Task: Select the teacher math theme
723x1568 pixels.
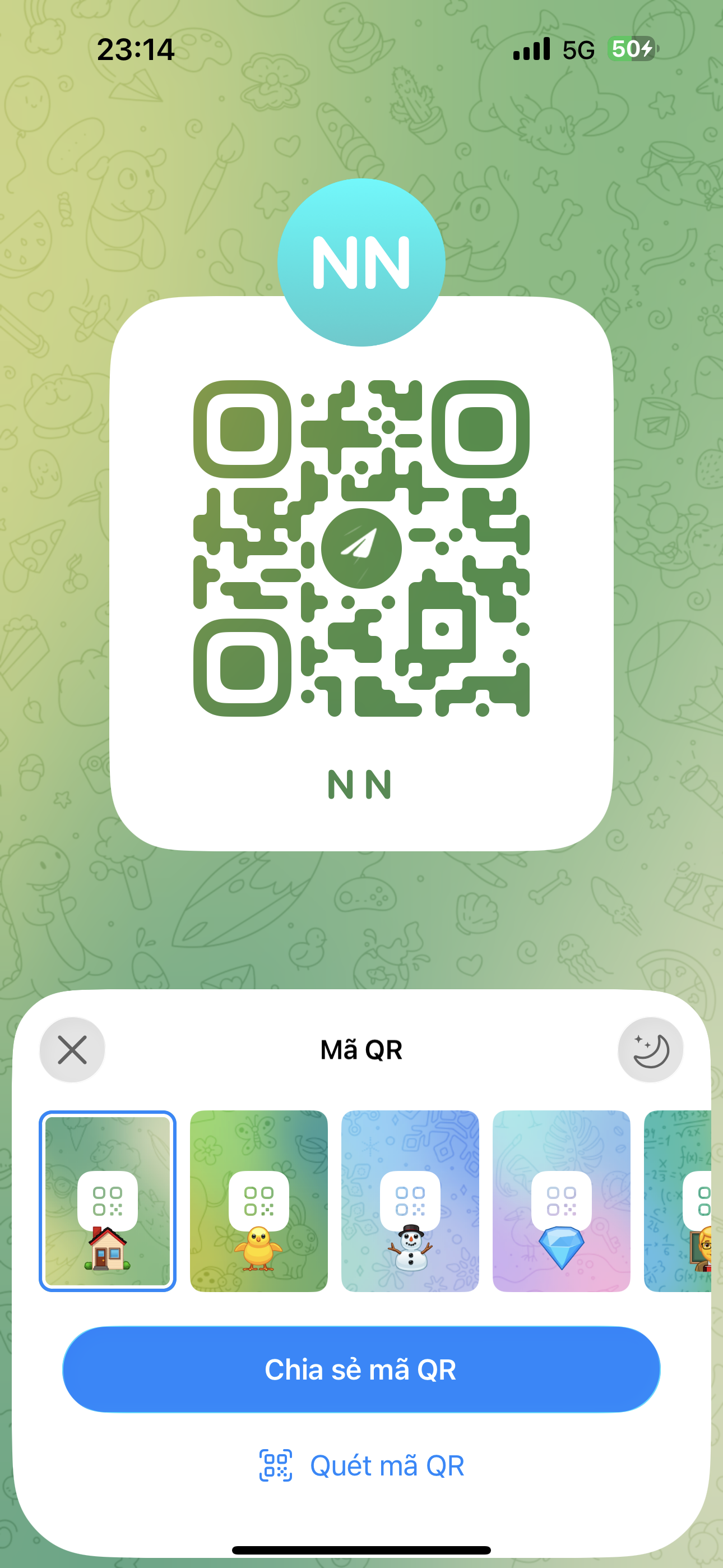Action: tap(680, 1200)
